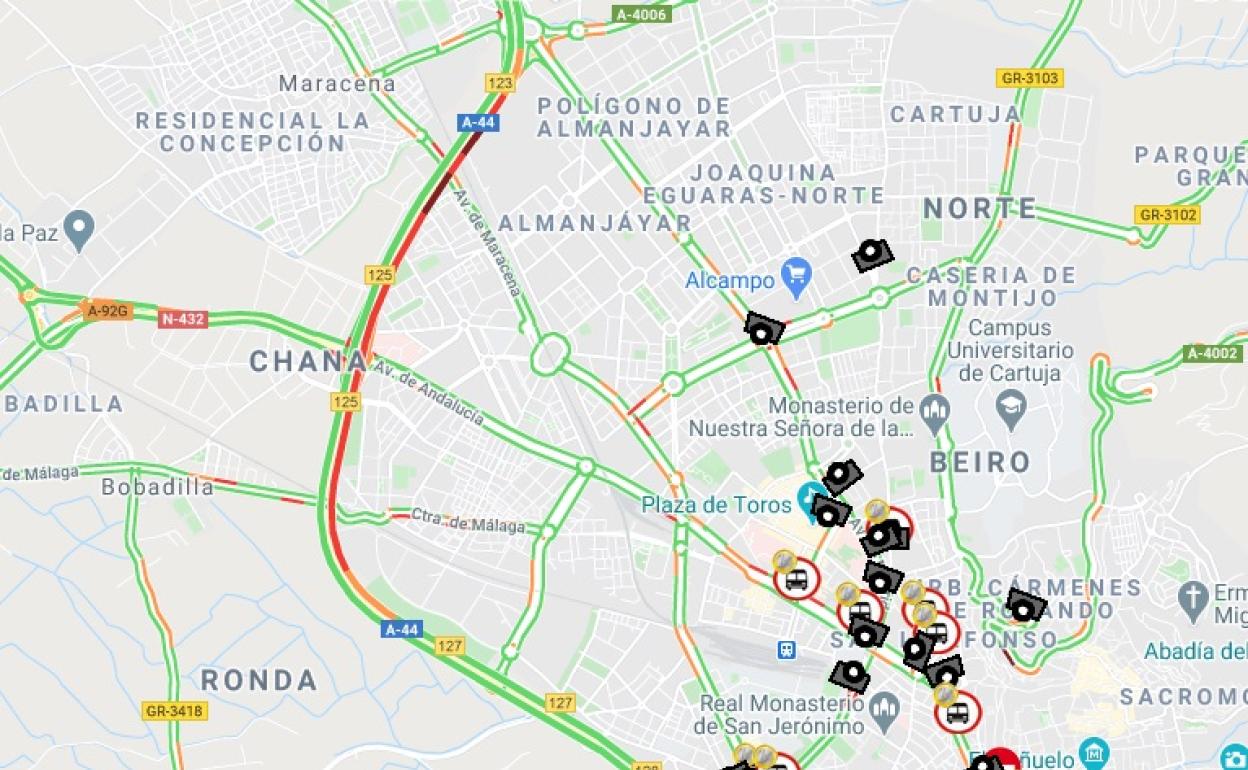This screenshot has width=1248, height=770.
Task: Select the train station icon
Action: (x=787, y=650)
